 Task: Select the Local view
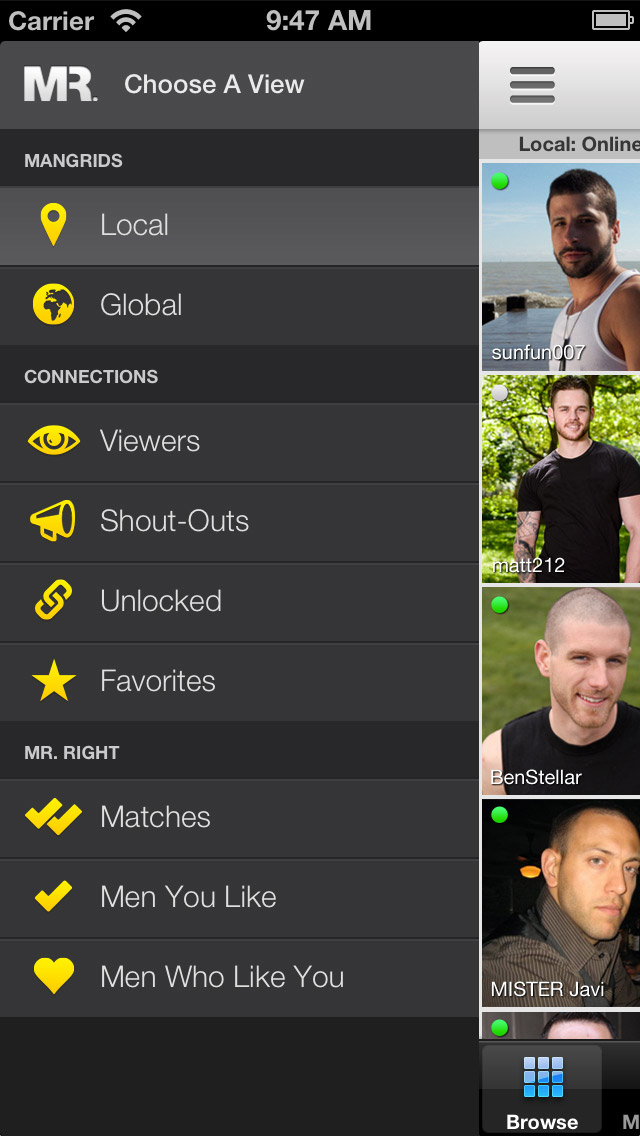239,226
